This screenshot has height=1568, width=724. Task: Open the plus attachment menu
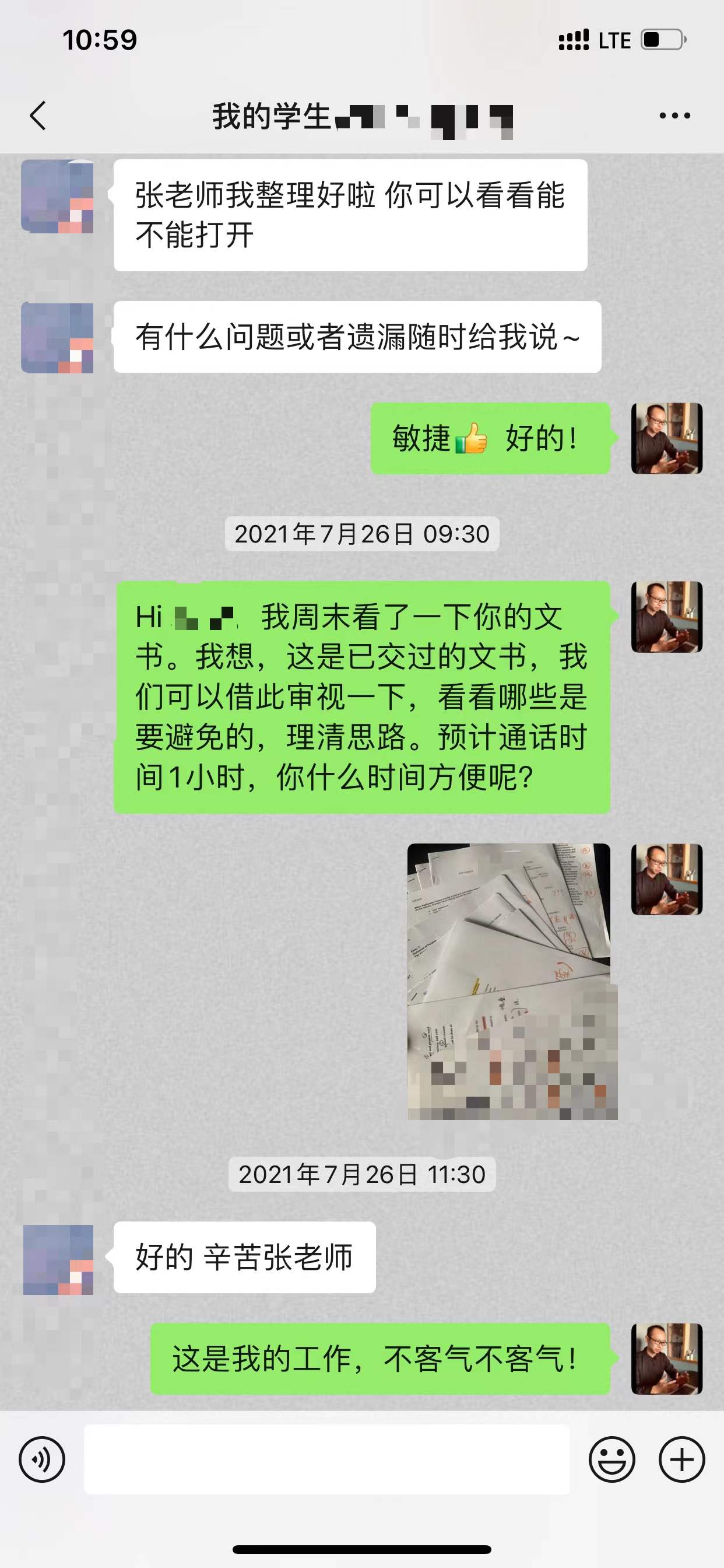pos(681,1459)
